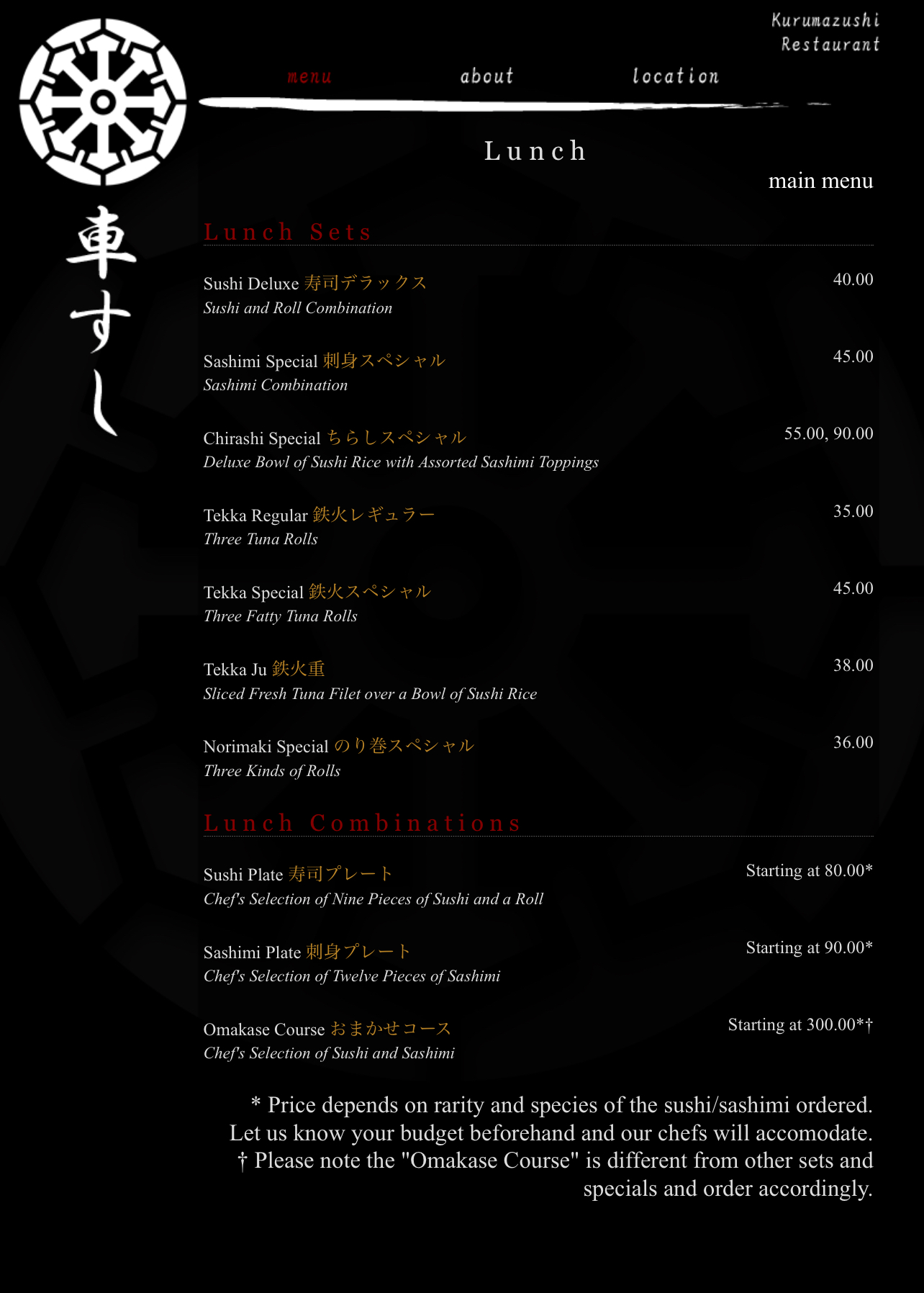Viewport: 924px width, 1293px height.
Task: Go to the about page
Action: tap(487, 76)
